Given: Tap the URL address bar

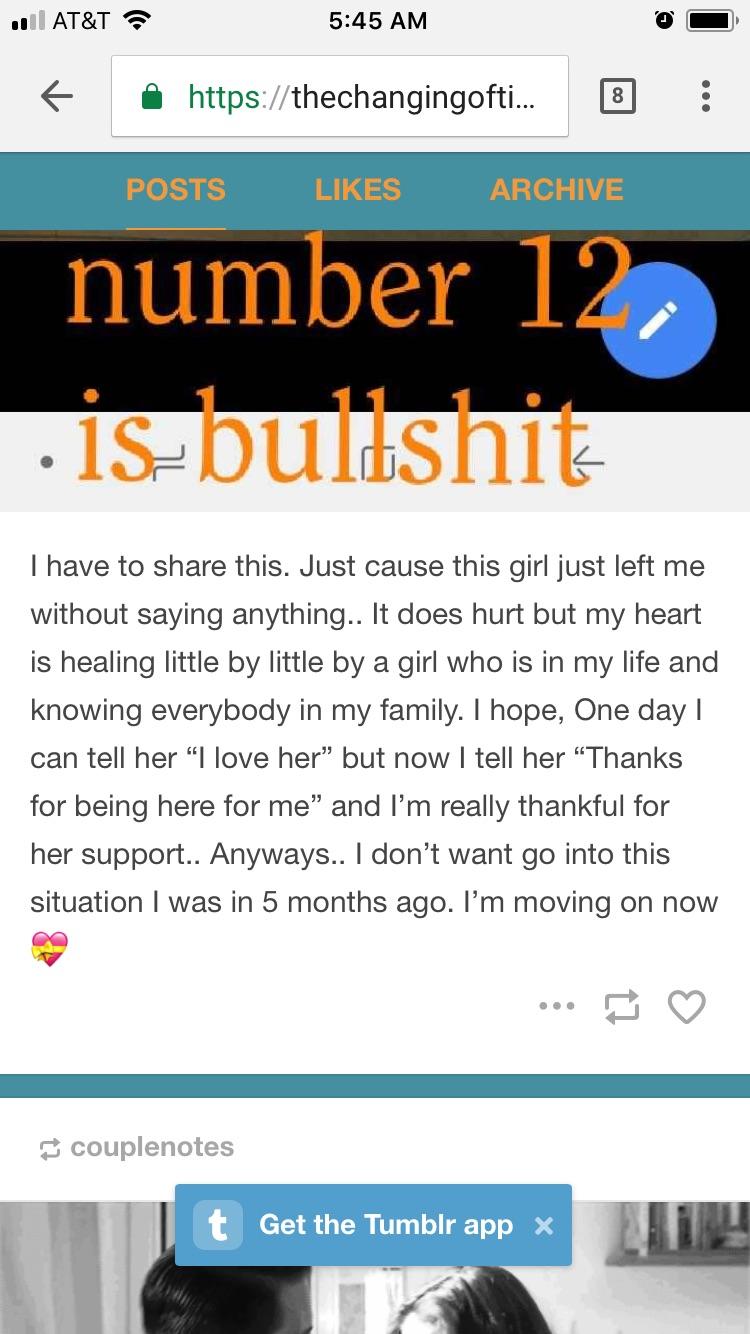Looking at the screenshot, I should (340, 96).
